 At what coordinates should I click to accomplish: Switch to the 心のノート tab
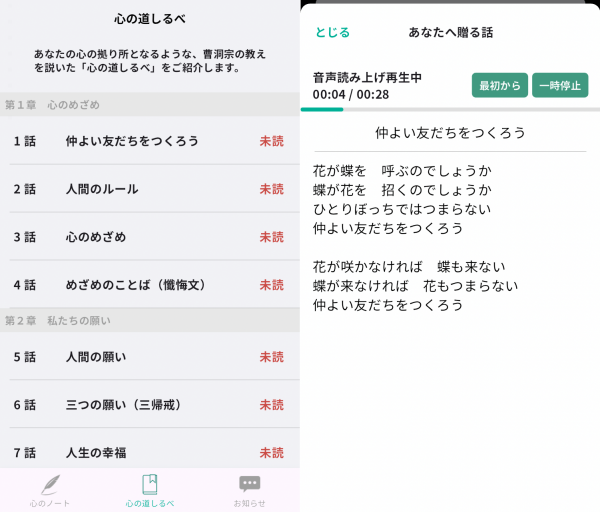coord(50,490)
